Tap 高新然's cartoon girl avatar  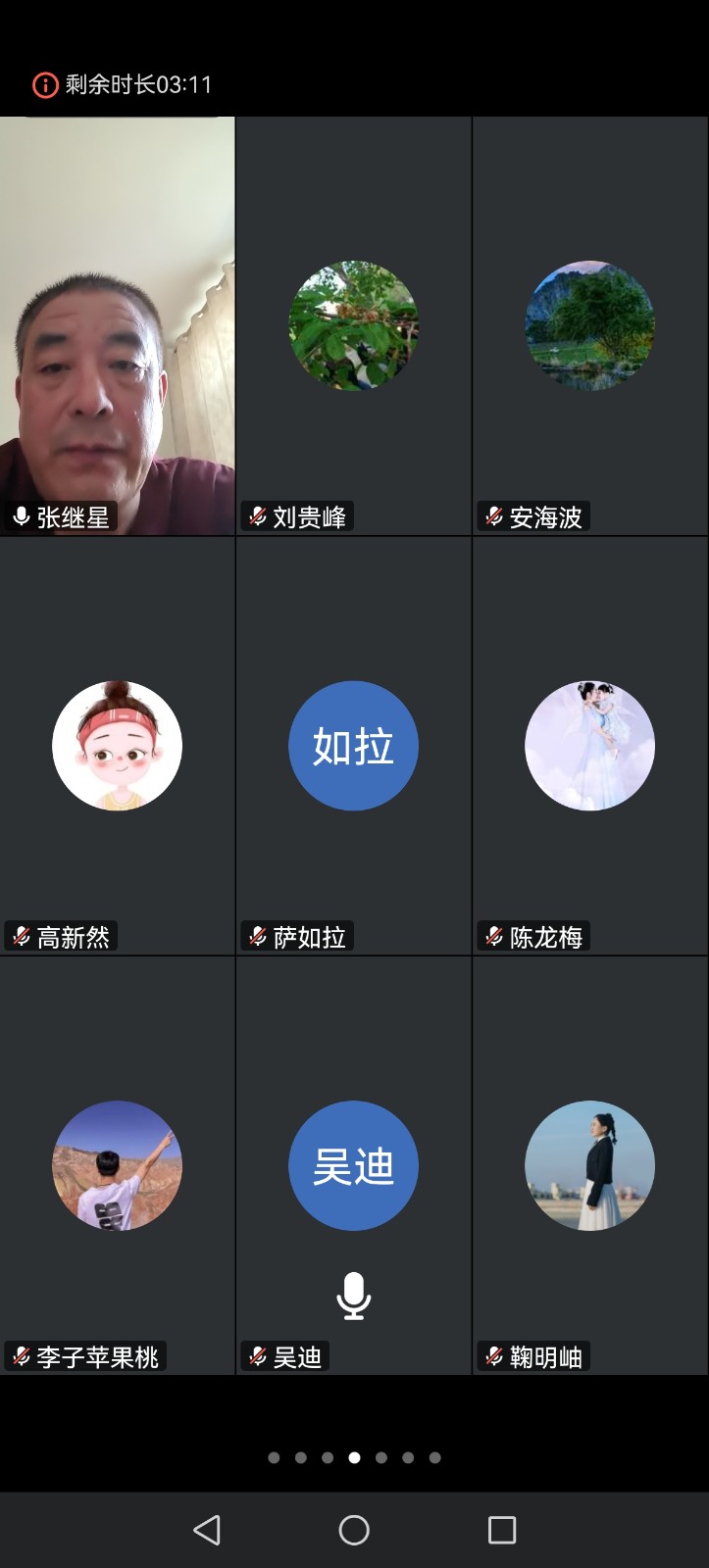117,745
